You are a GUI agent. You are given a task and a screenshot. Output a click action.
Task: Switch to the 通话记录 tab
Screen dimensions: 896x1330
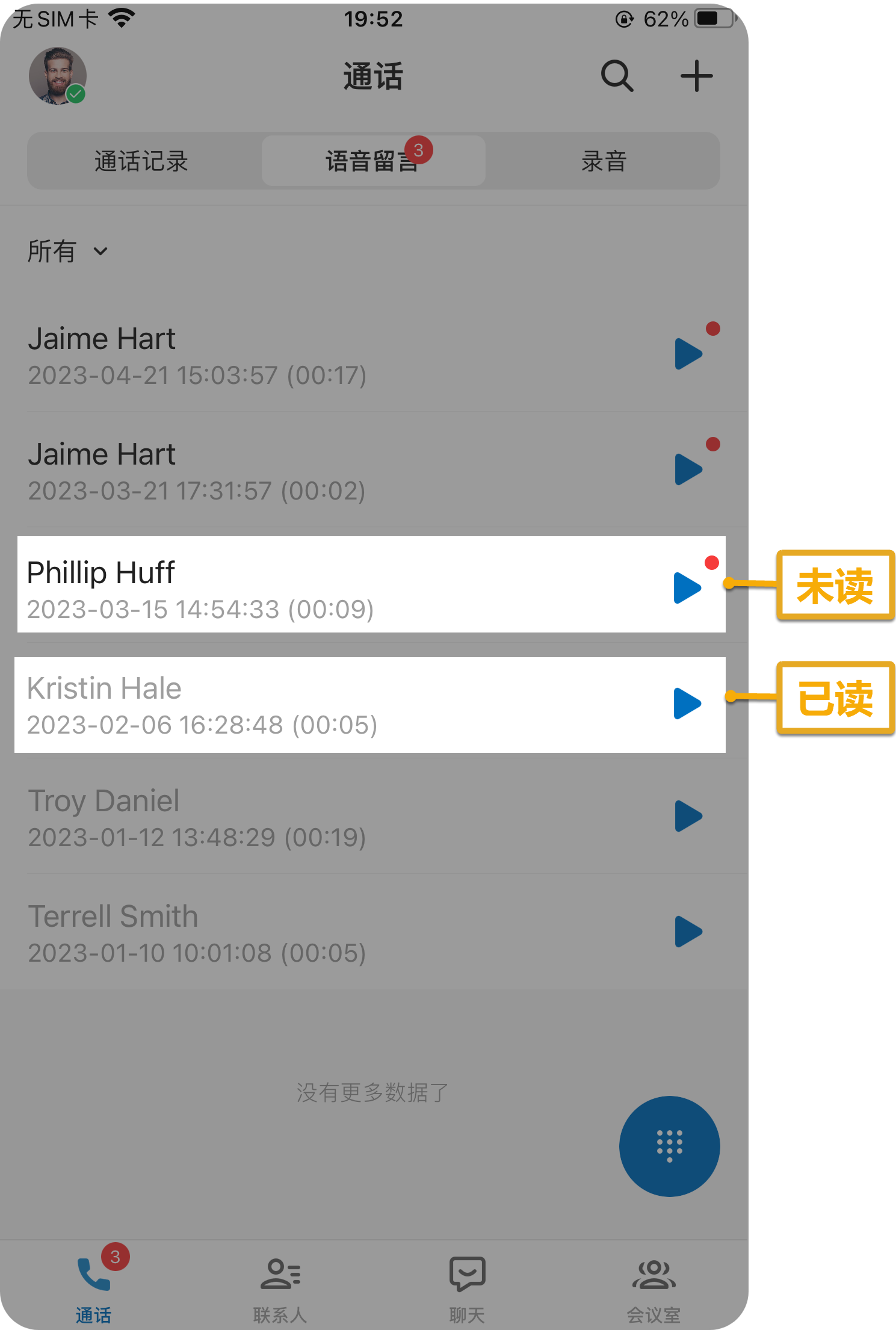(x=141, y=161)
